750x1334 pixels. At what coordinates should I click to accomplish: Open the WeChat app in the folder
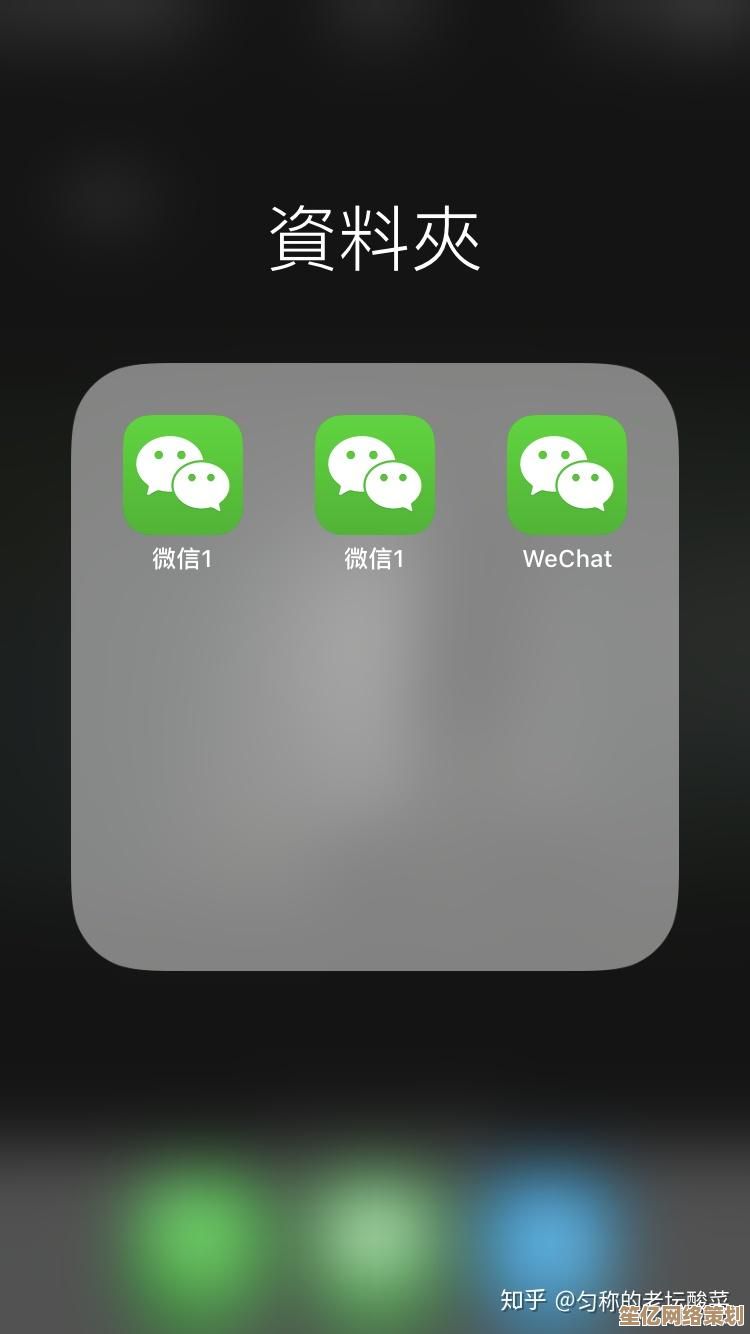click(x=567, y=475)
